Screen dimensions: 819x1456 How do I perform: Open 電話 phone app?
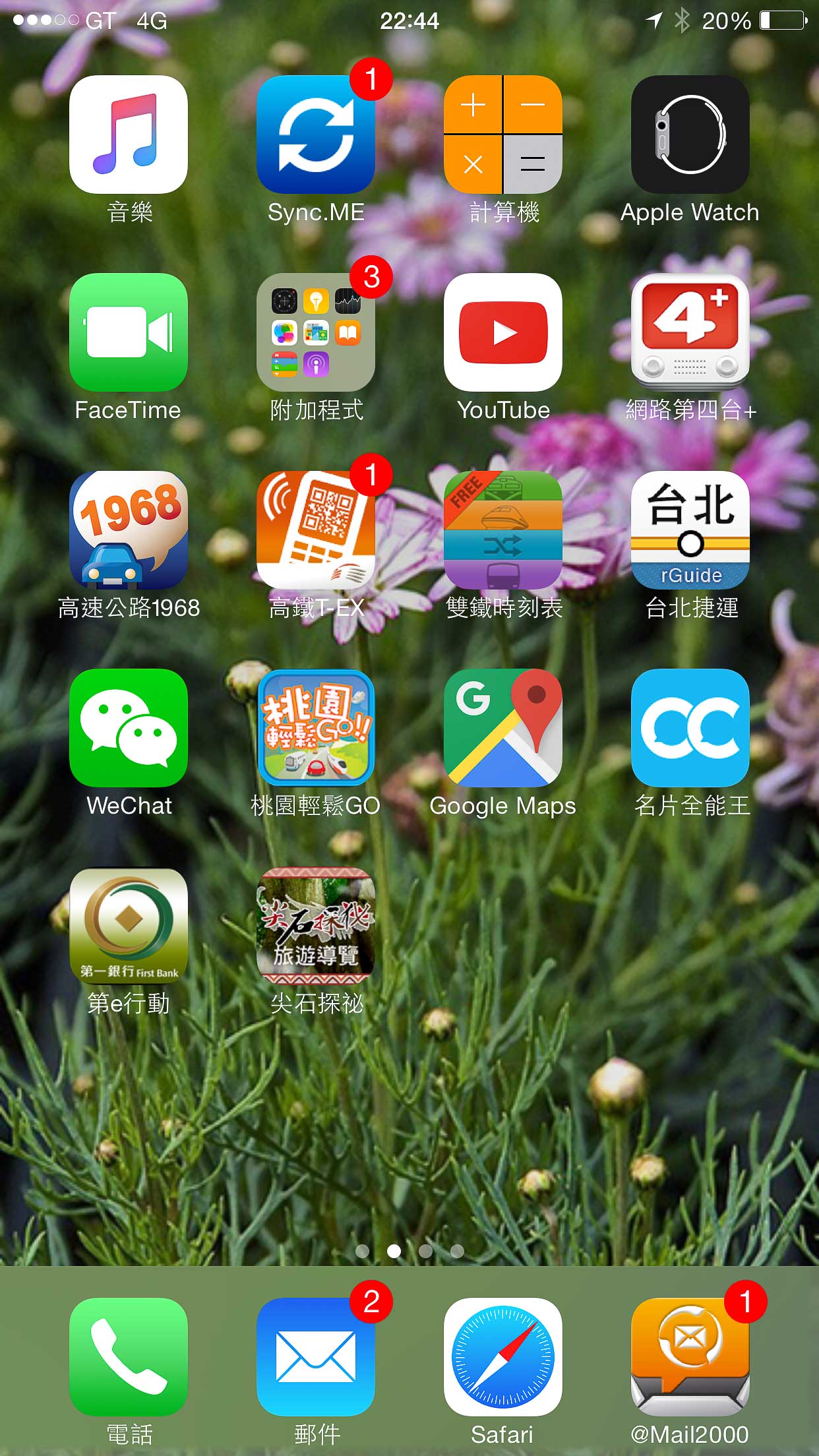pyautogui.click(x=129, y=1357)
